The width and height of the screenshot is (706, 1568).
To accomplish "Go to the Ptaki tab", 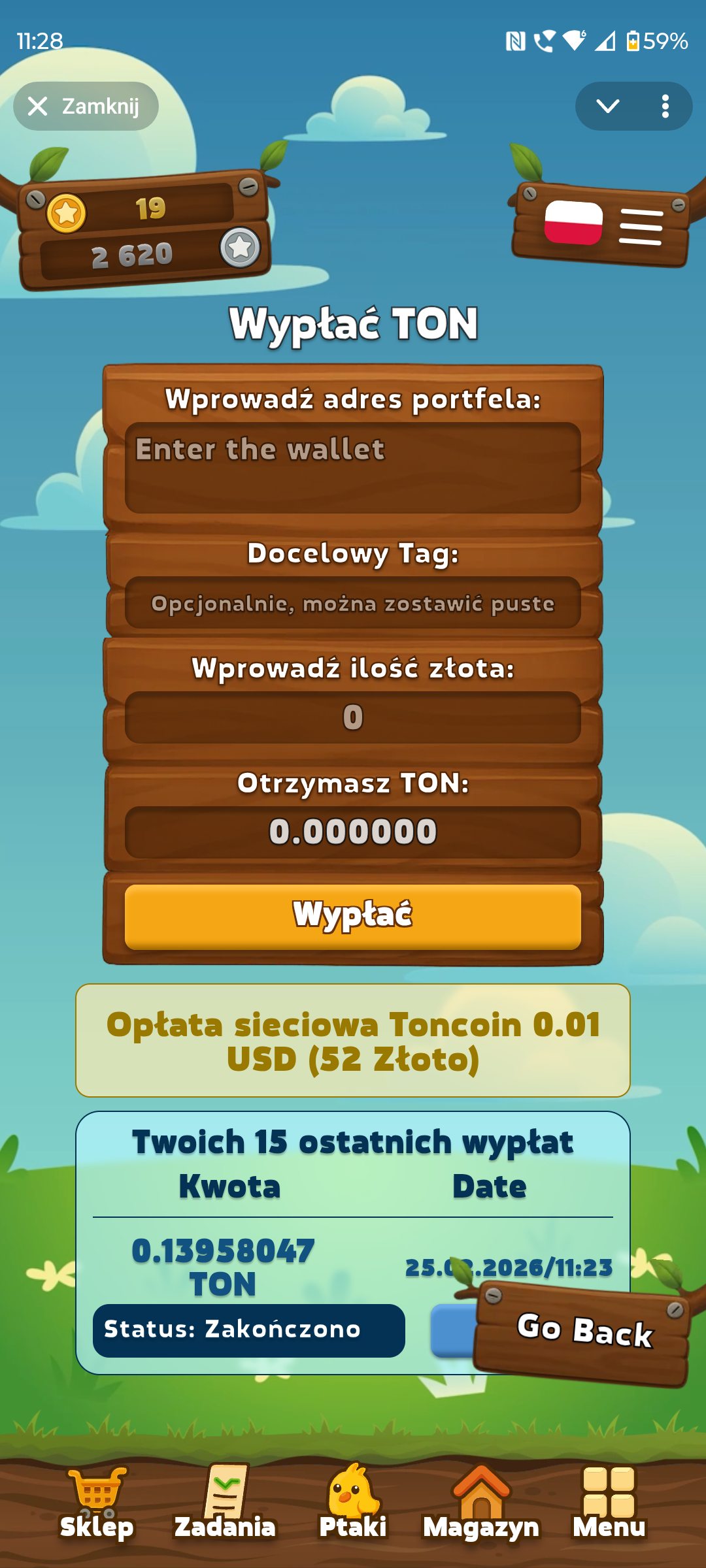I will tap(353, 1504).
